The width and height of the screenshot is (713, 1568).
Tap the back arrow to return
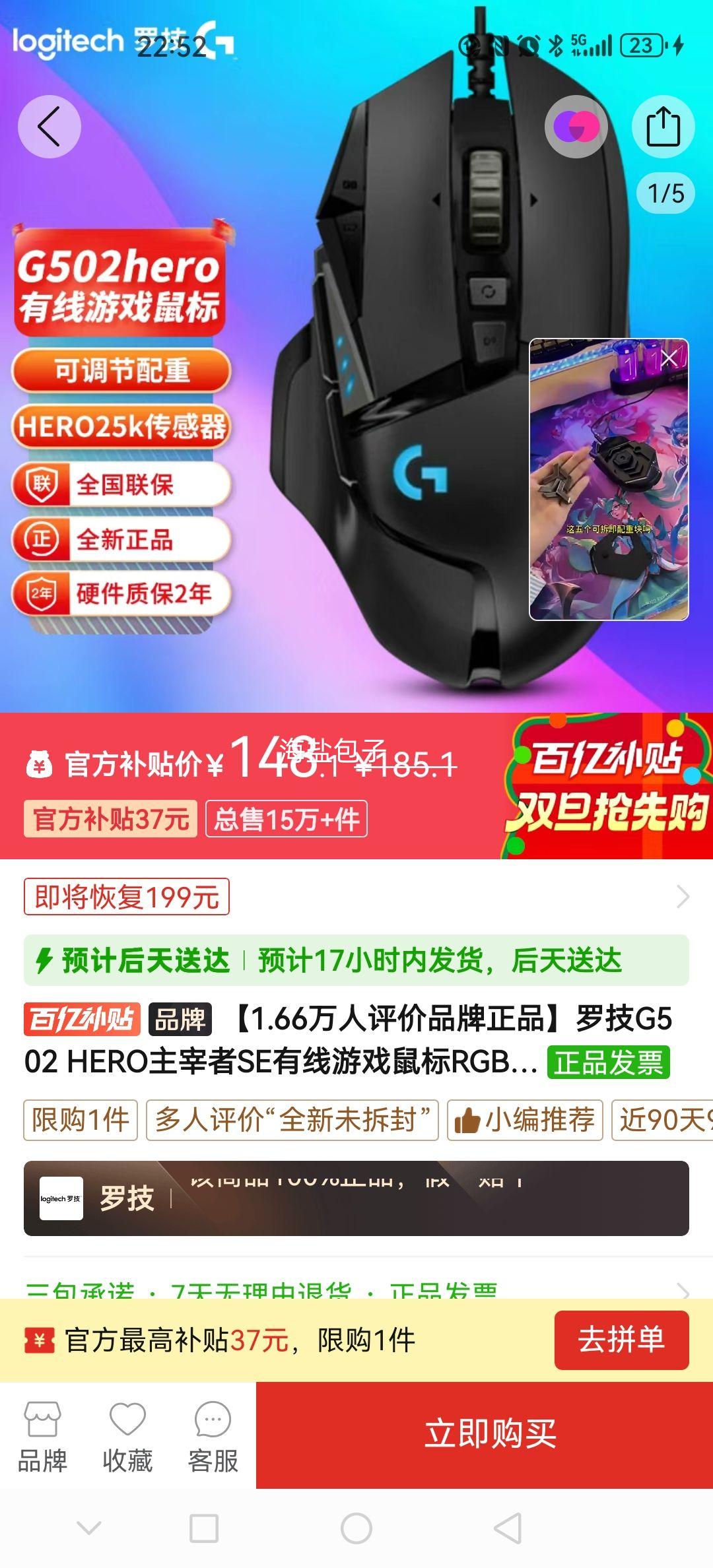48,125
